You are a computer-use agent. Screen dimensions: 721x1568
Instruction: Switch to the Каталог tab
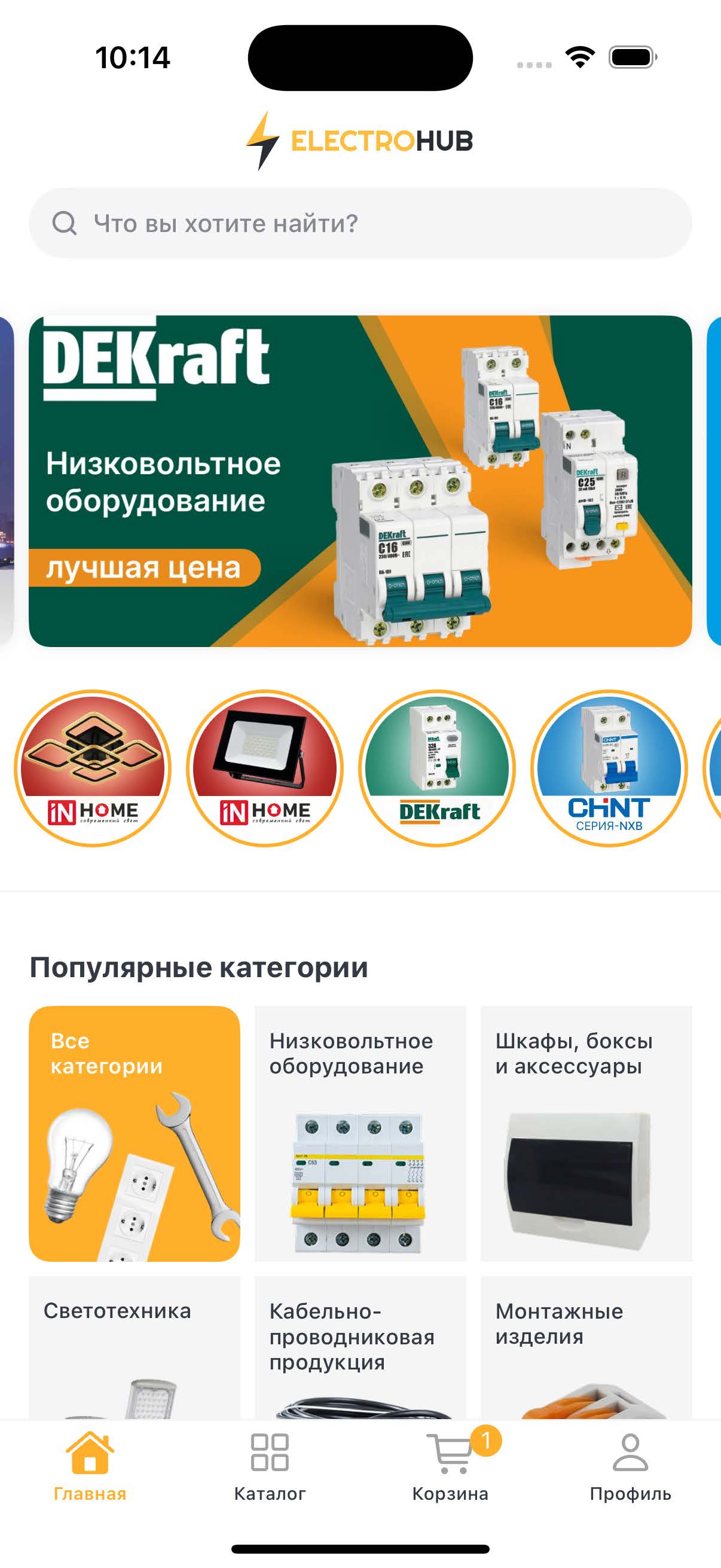coord(270,1466)
